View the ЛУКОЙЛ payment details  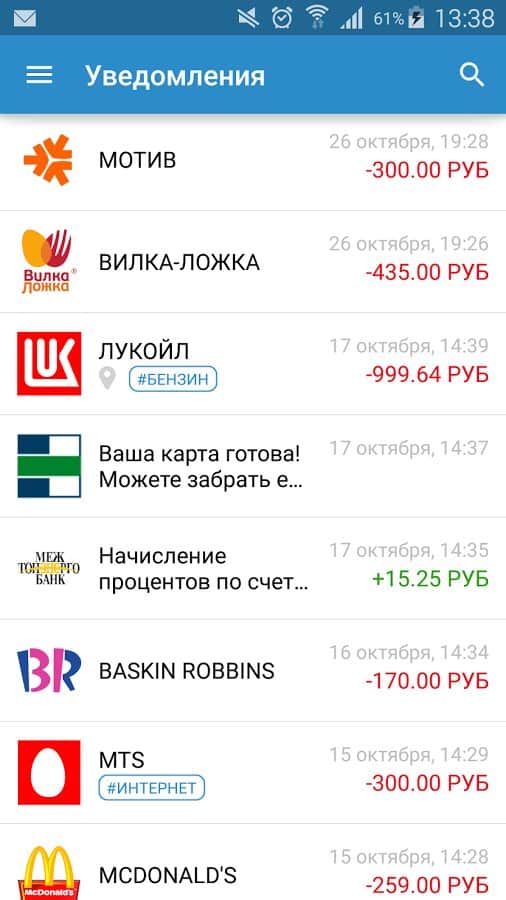[253, 364]
